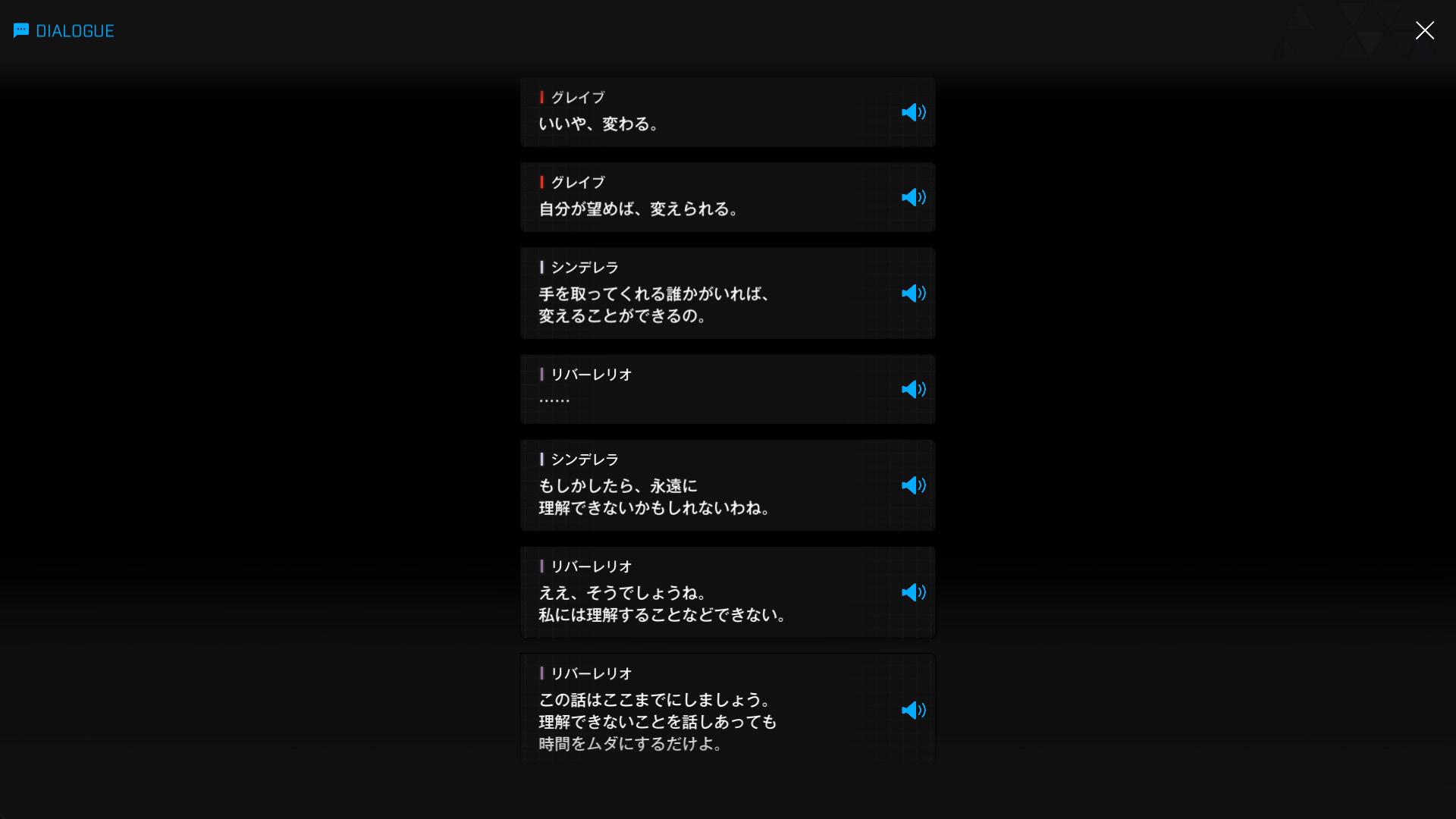Play voice for「この話はここまでにしましょう。」
Screen dimensions: 1456x819
(913, 711)
